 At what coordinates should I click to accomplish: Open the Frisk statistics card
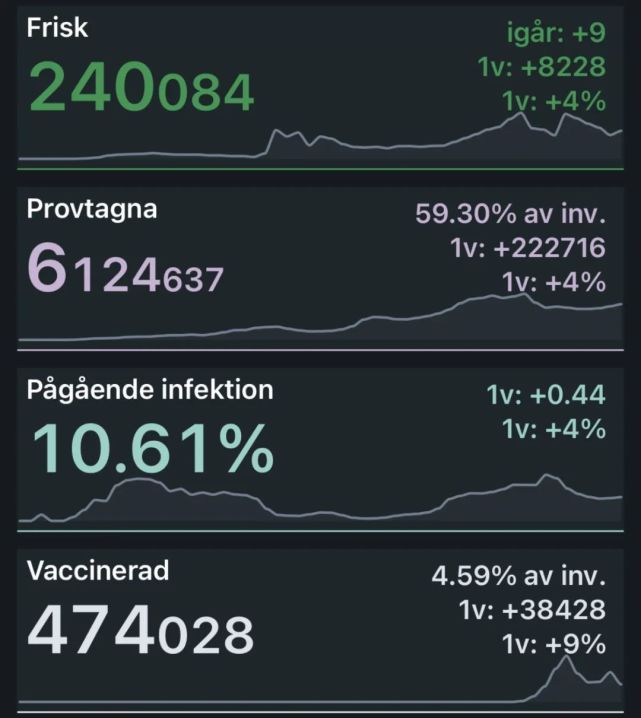[320, 88]
